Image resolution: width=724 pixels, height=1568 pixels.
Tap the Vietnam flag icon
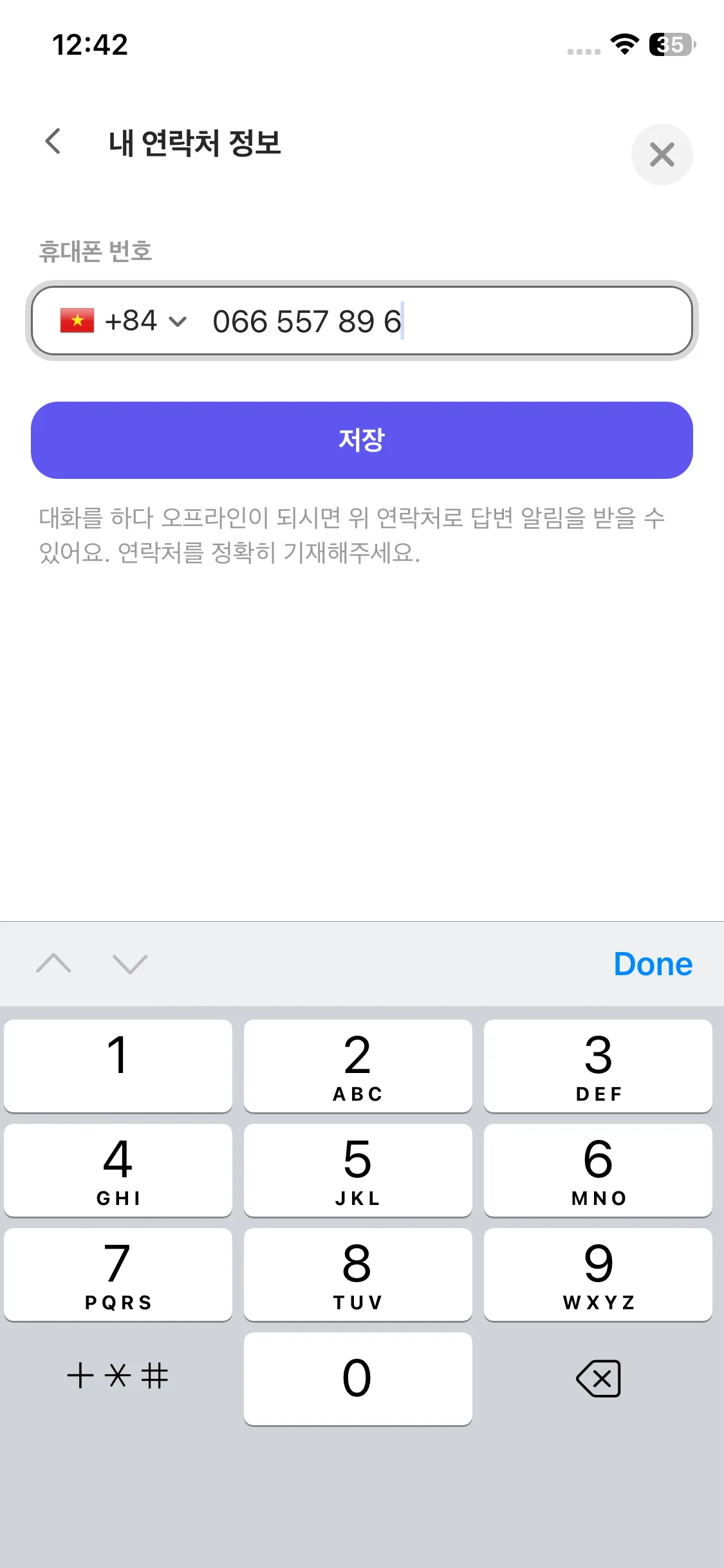(76, 321)
